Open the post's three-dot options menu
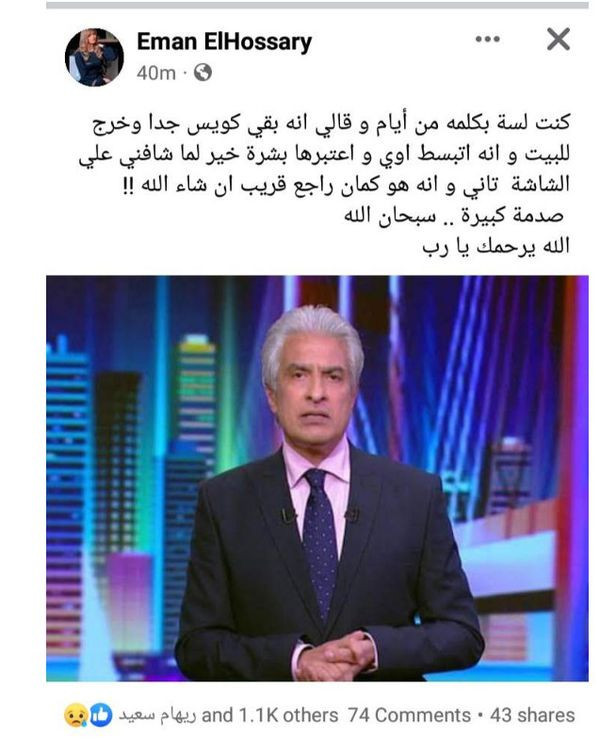The width and height of the screenshot is (600, 755). tap(487, 39)
